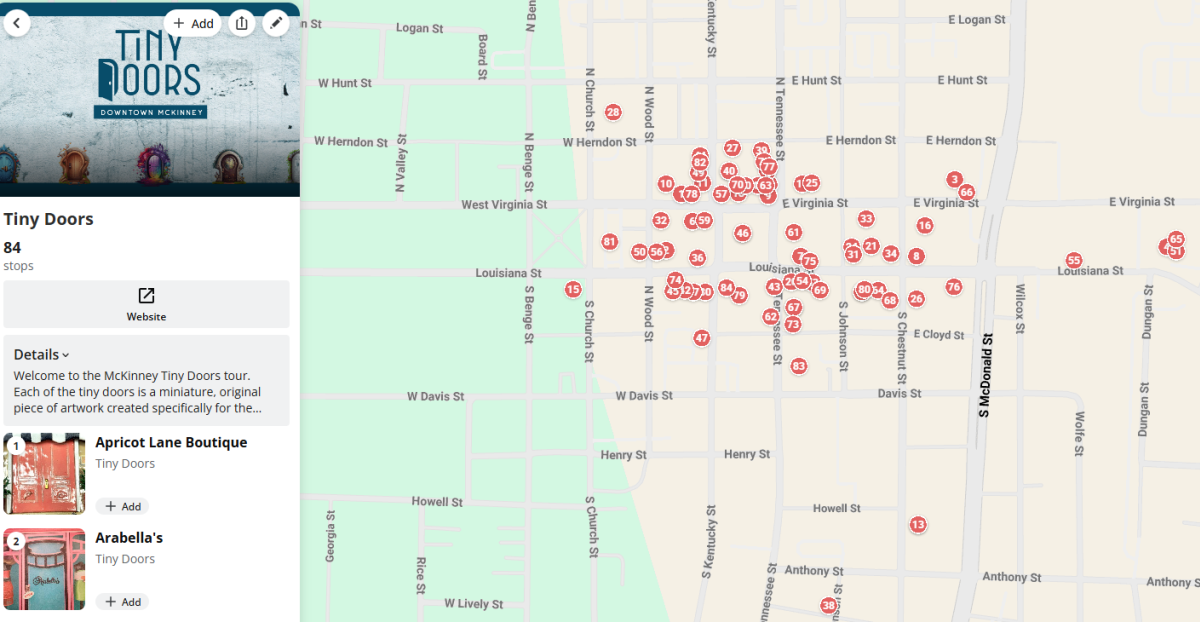Tap map marker 76
The image size is (1200, 622).
(x=954, y=287)
